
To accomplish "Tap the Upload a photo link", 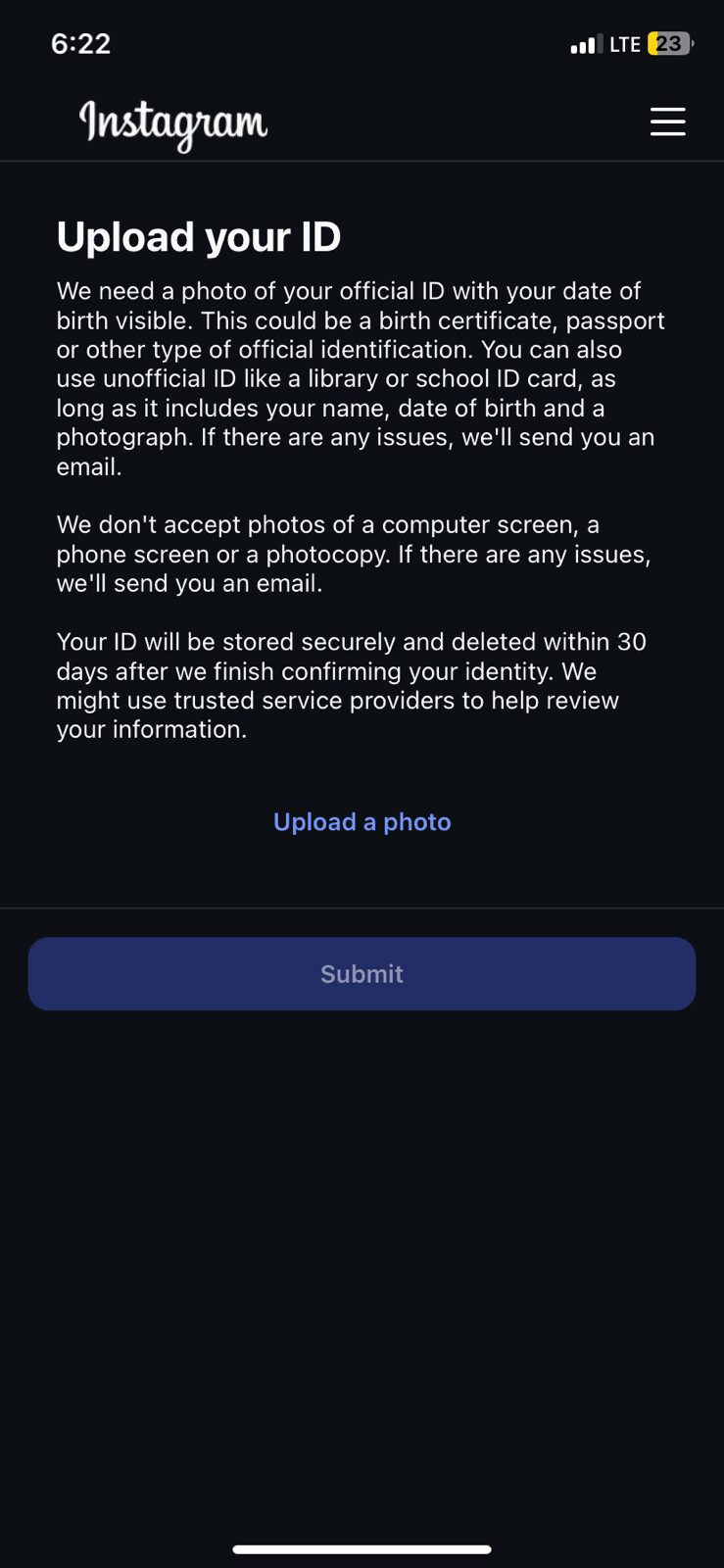I will pyautogui.click(x=362, y=821).
